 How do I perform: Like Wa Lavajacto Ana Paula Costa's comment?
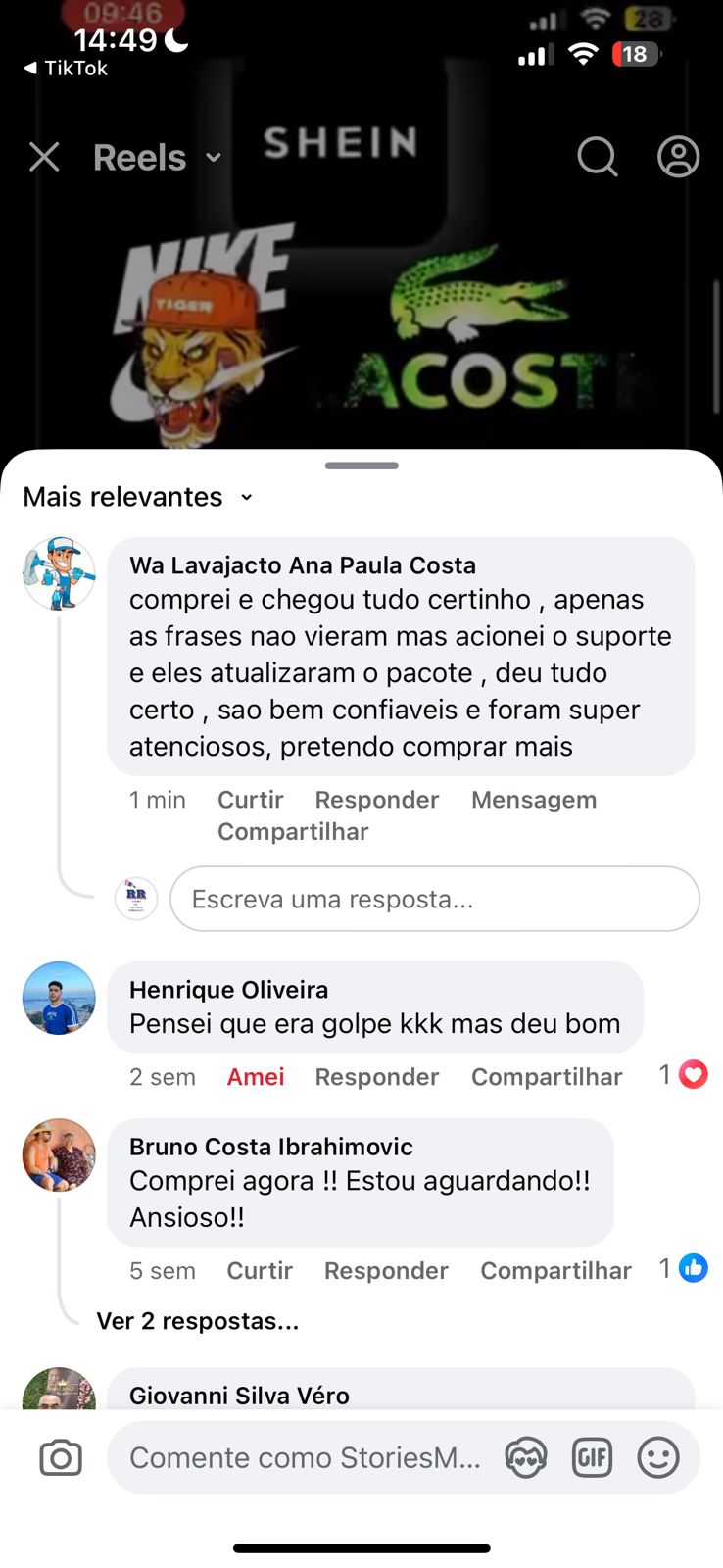[250, 800]
